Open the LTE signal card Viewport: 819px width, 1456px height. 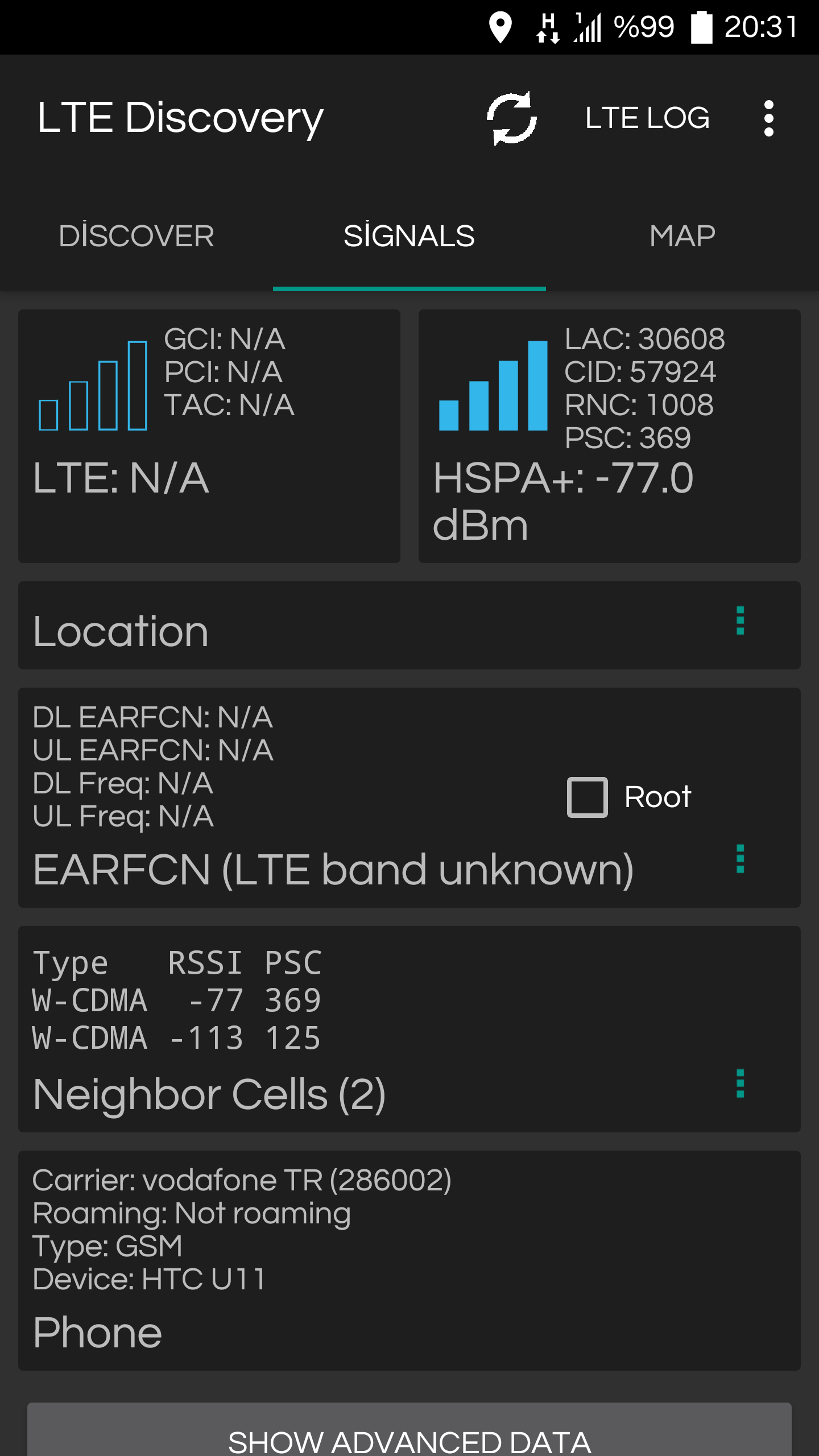209,436
